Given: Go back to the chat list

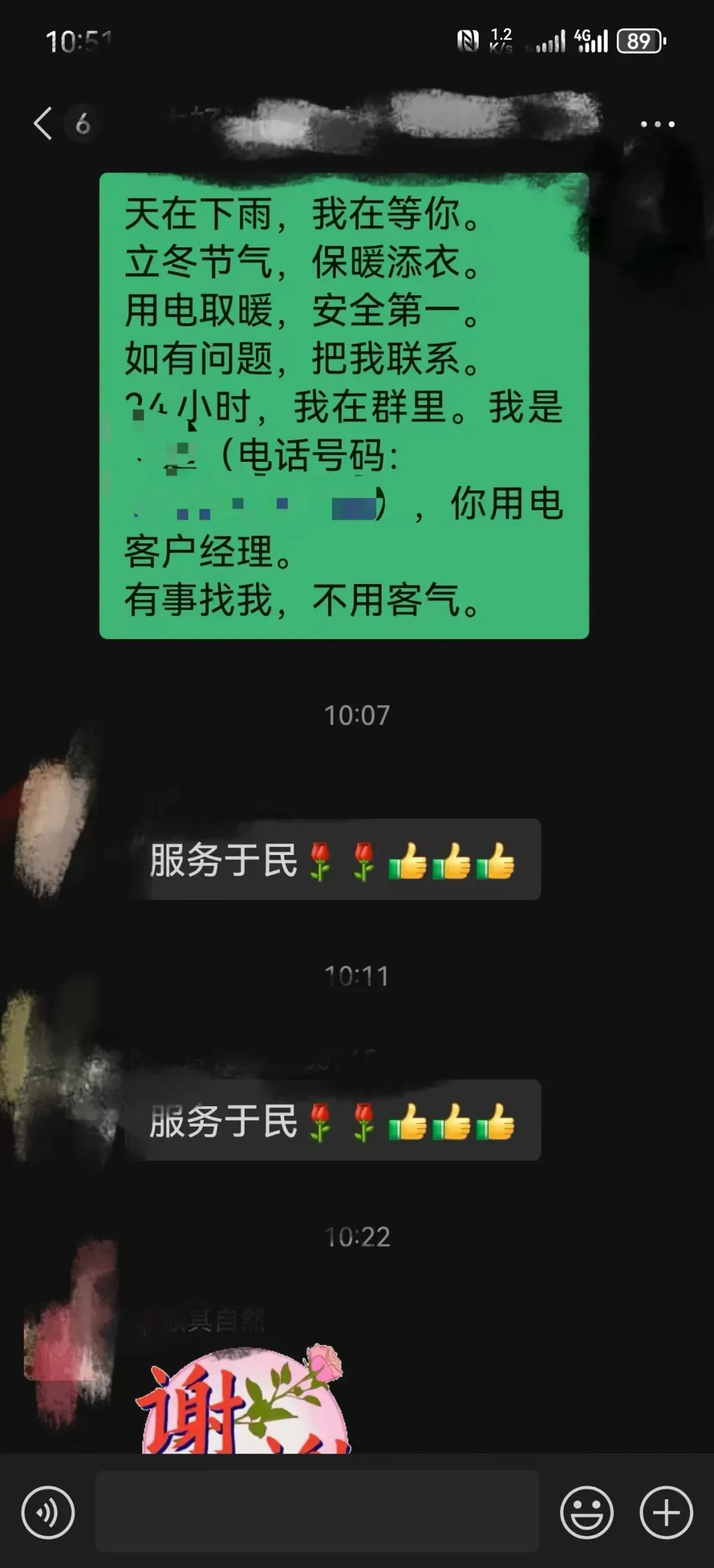Looking at the screenshot, I should 44,124.
